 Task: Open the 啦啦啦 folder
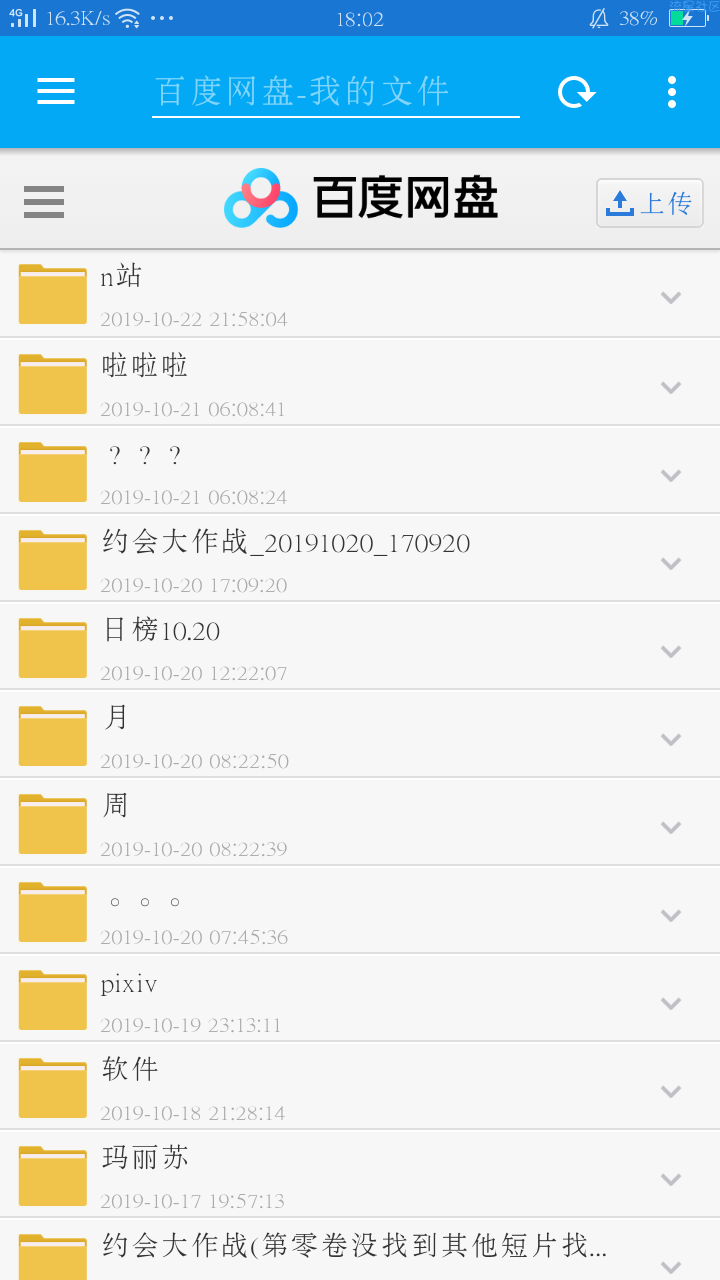coord(360,382)
